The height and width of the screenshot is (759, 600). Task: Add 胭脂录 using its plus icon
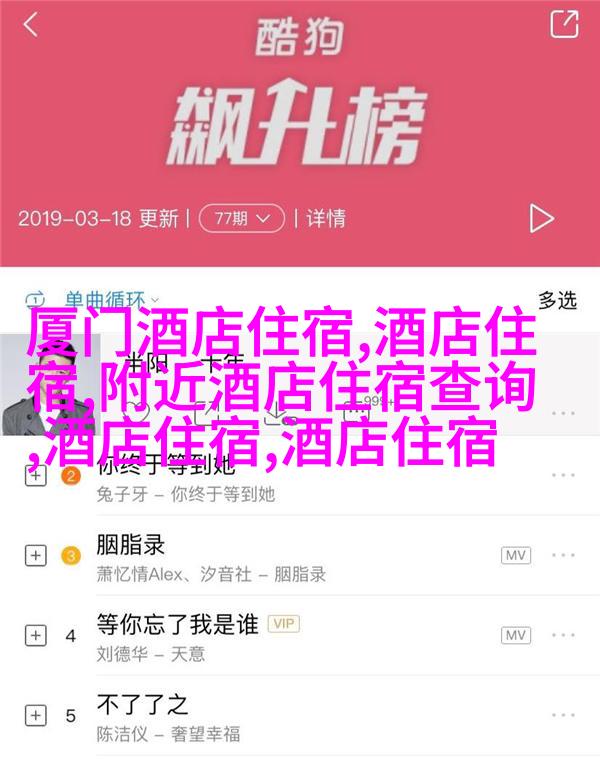pos(34,555)
